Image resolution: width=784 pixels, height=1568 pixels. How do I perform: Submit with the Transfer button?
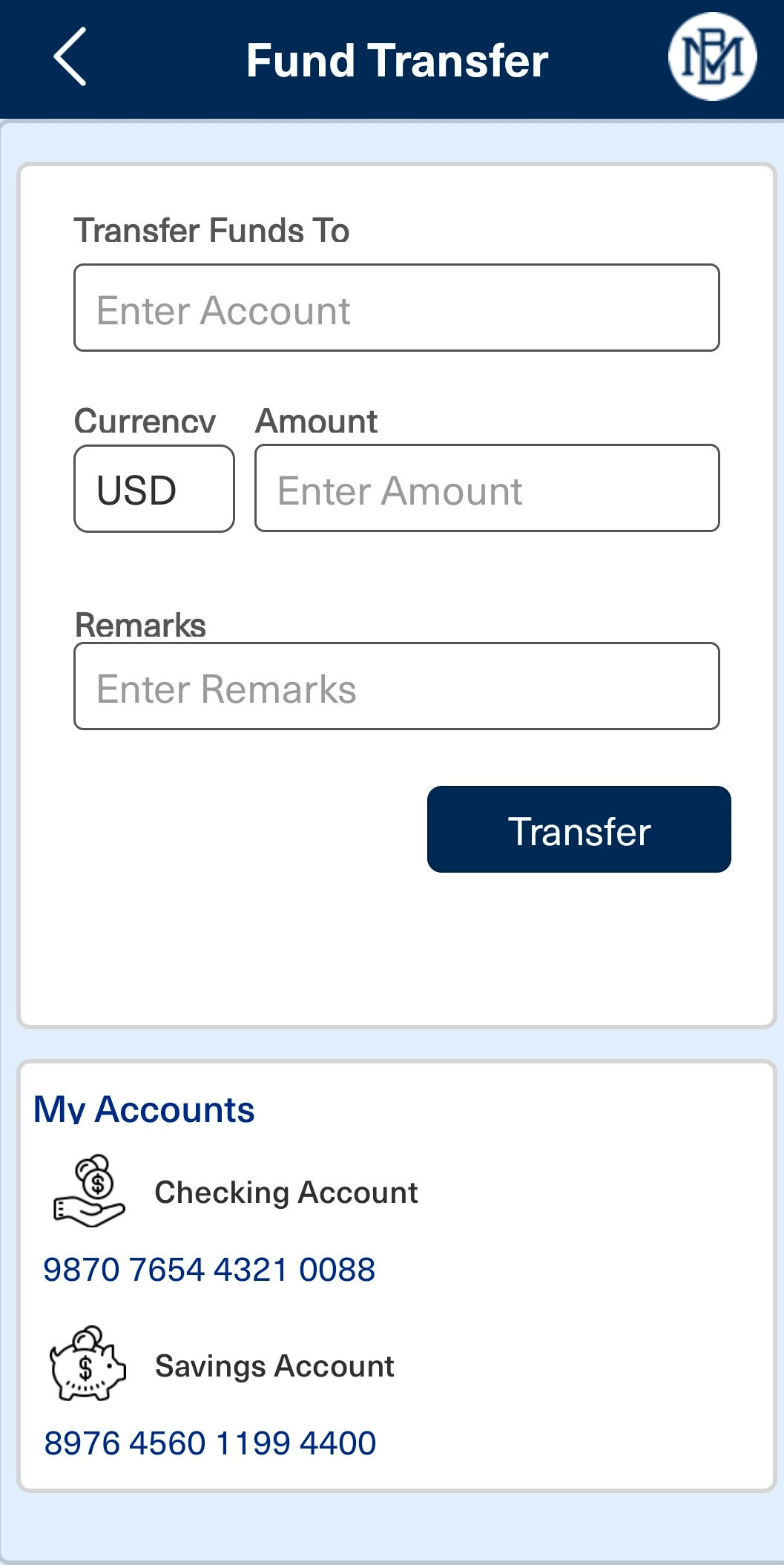(579, 830)
